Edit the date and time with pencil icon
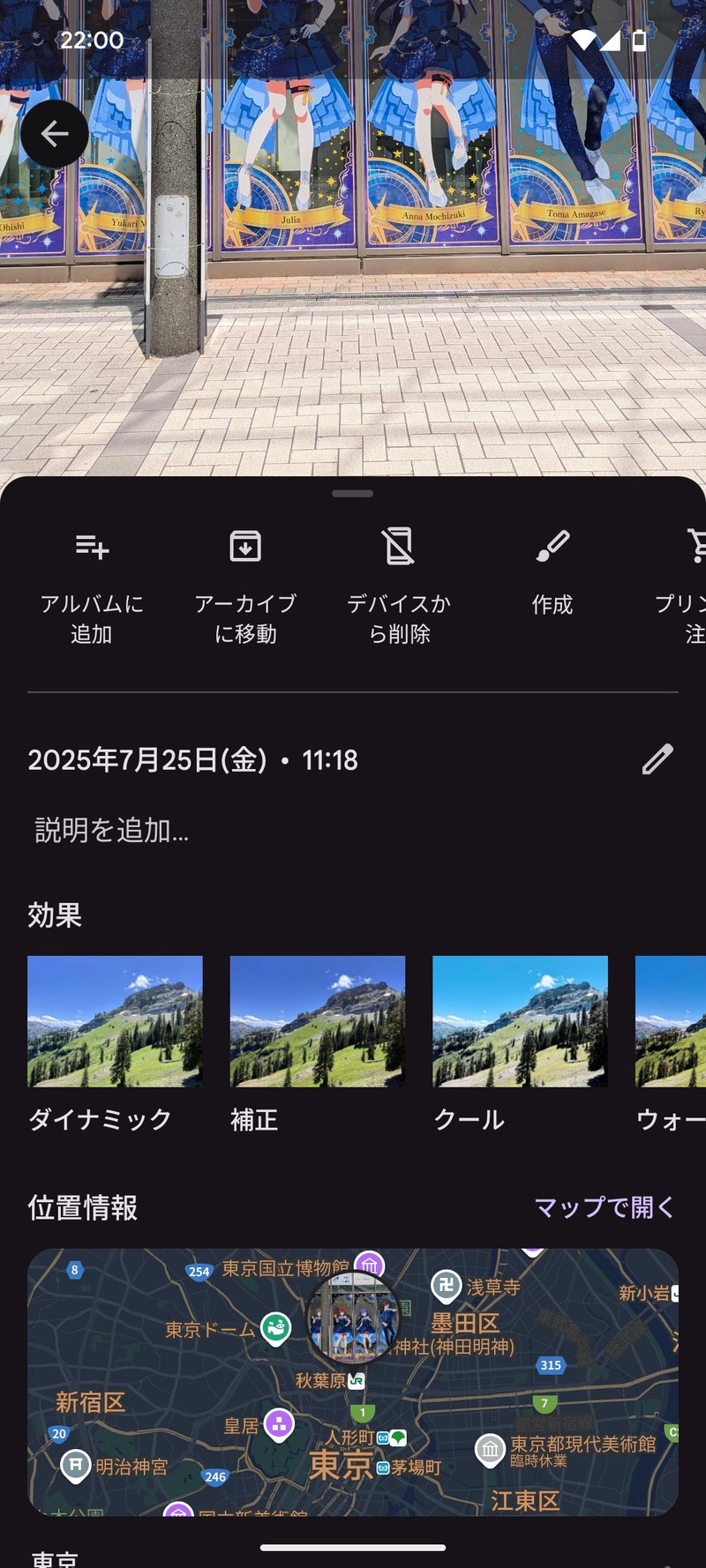Viewport: 706px width, 1568px height. tap(657, 759)
